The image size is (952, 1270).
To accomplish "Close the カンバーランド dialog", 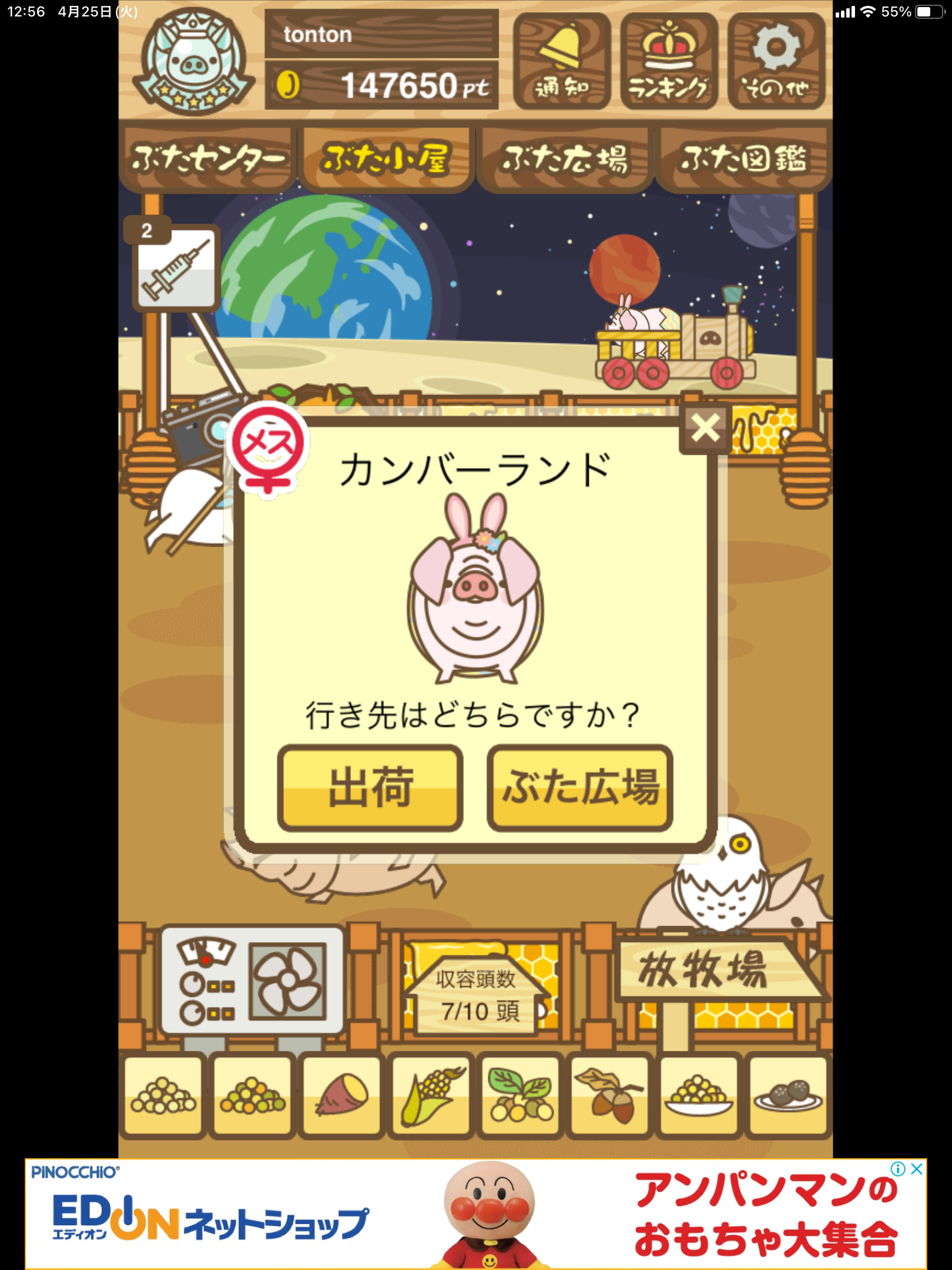I will tap(705, 428).
